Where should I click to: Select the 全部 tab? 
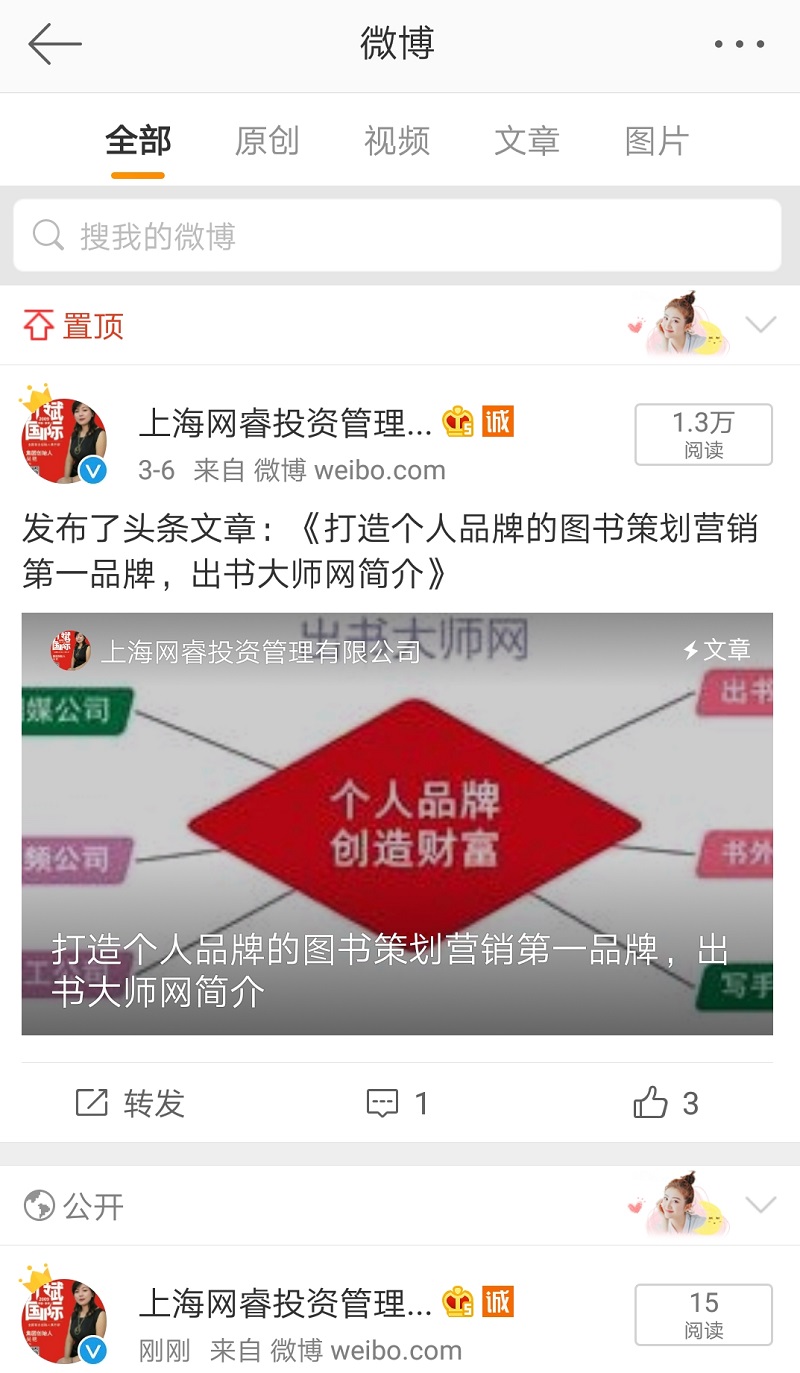138,141
